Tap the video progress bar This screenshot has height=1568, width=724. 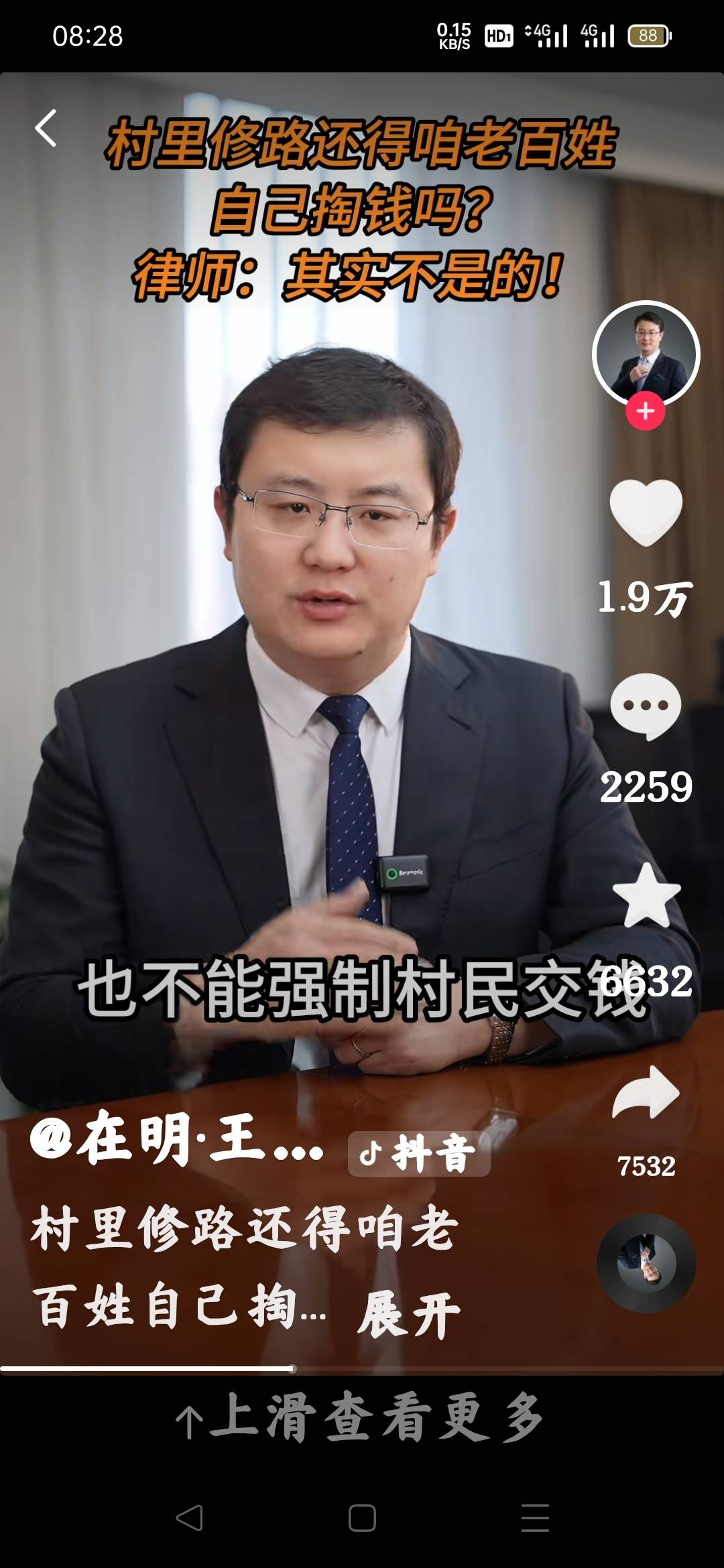[362, 1368]
